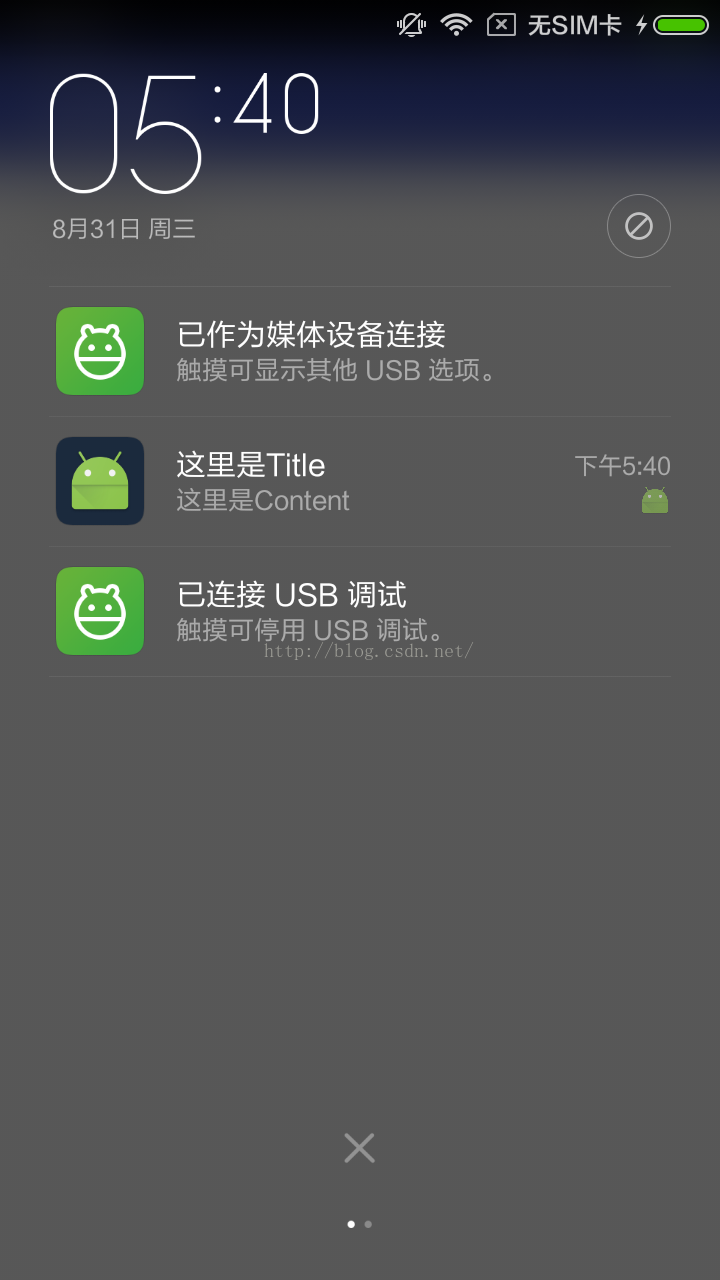The image size is (720, 1280).
Task: Tap the circular do-not-disturb icon
Action: point(639,226)
